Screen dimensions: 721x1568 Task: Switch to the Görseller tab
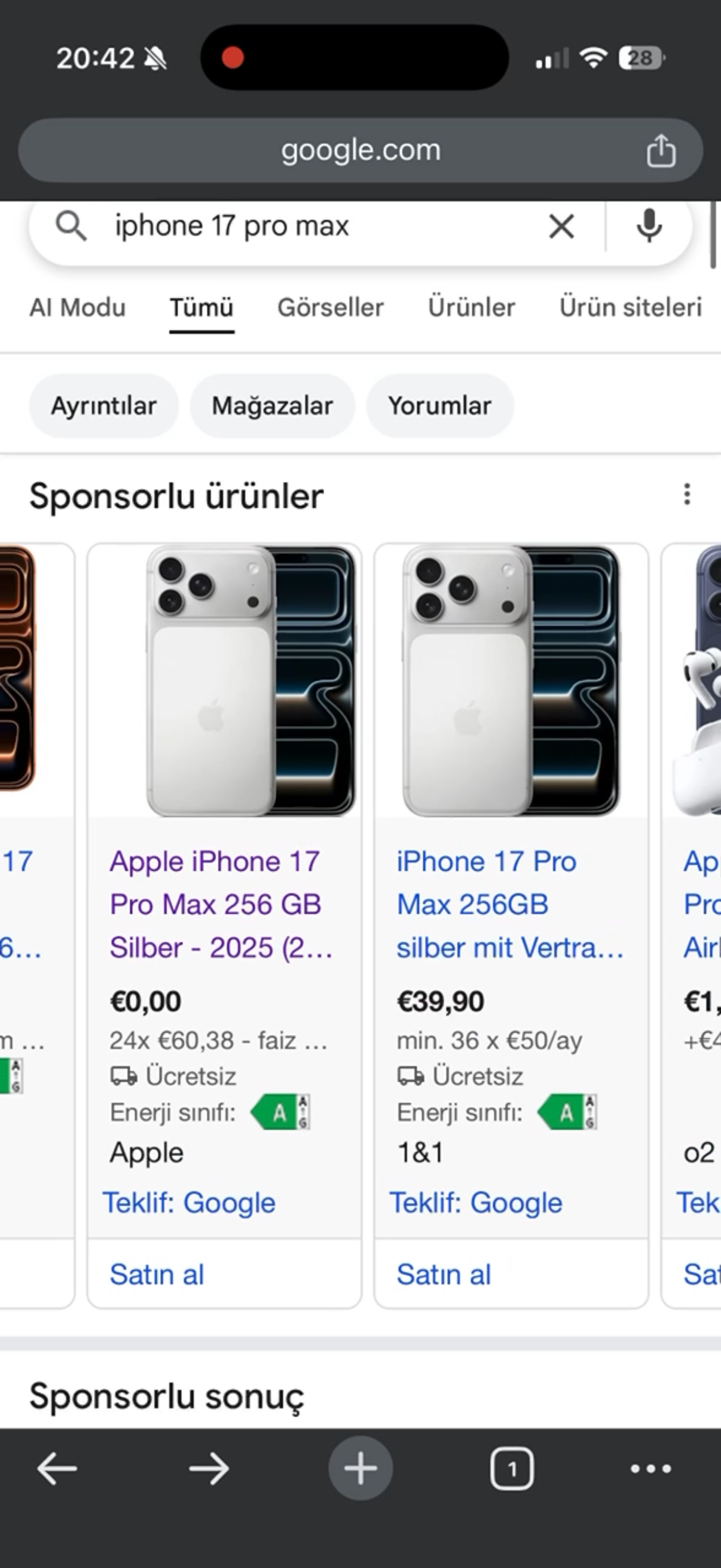pos(331,307)
